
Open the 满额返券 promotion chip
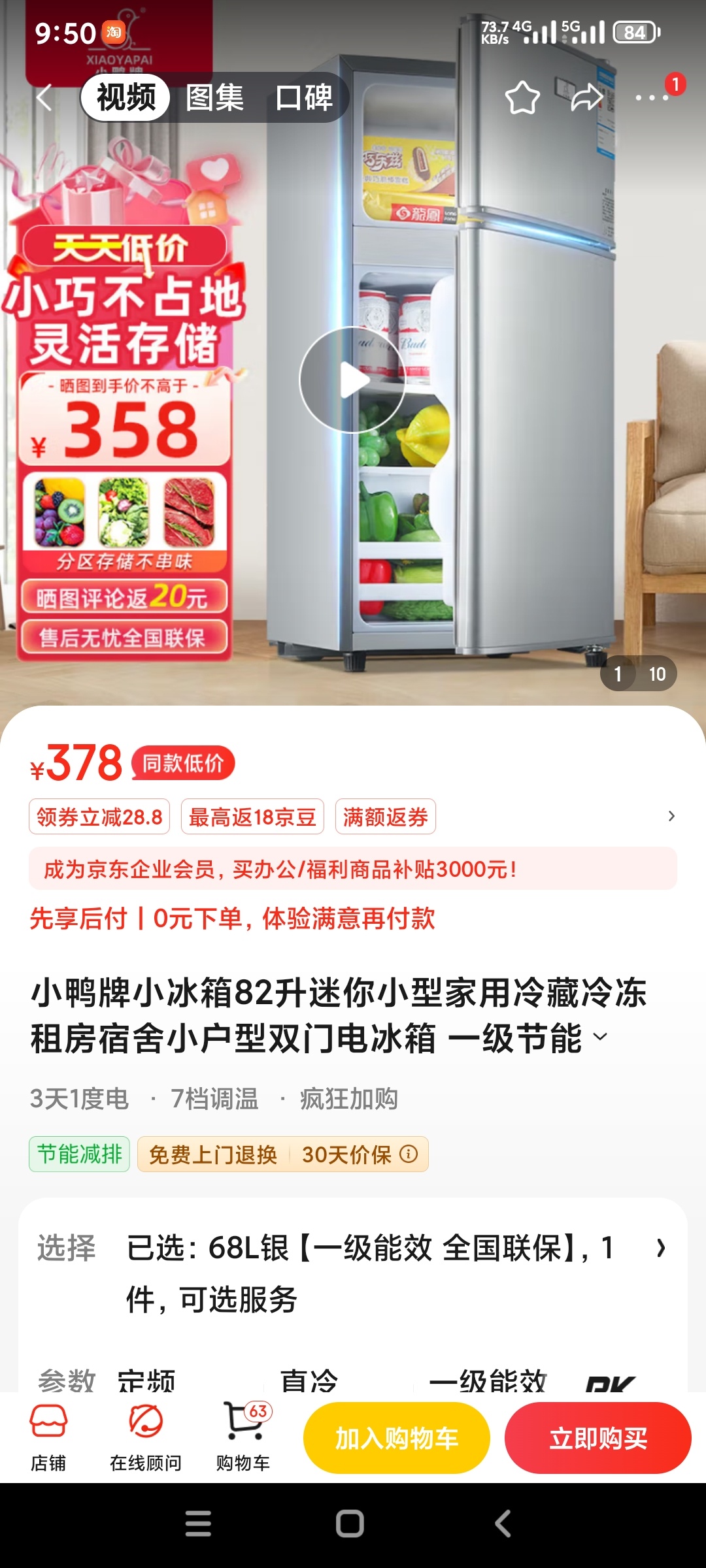tap(385, 817)
